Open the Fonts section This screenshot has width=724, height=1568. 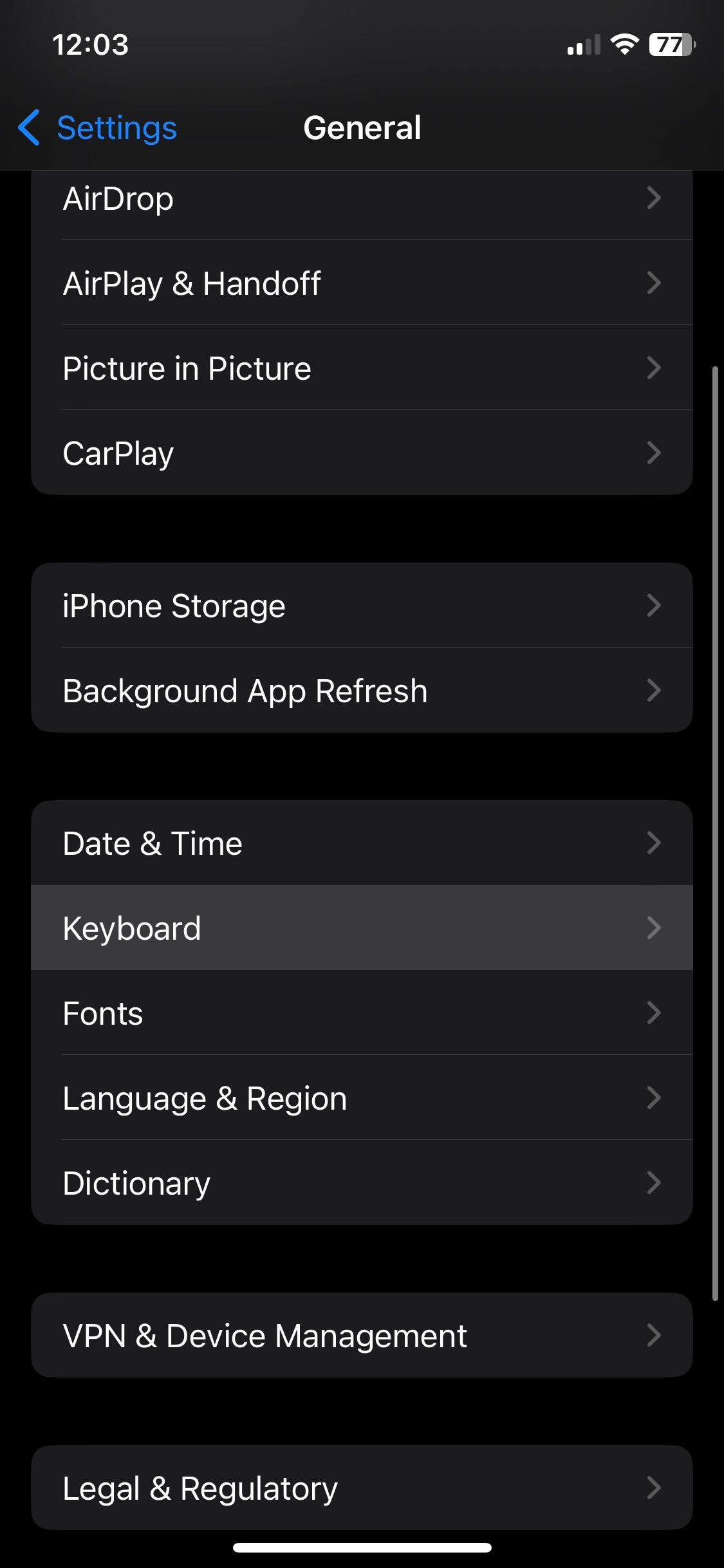[x=362, y=1012]
